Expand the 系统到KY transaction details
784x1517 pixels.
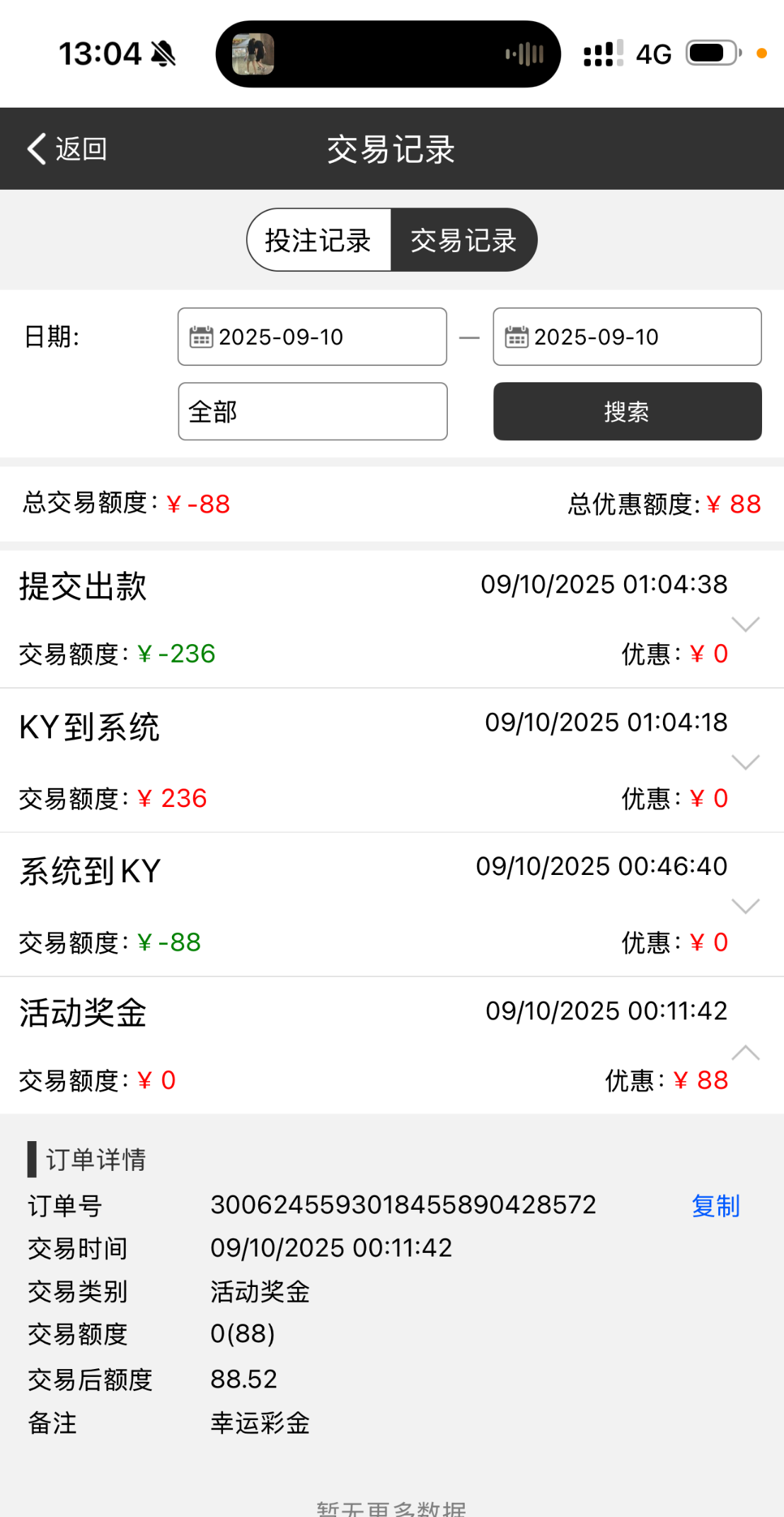(745, 906)
